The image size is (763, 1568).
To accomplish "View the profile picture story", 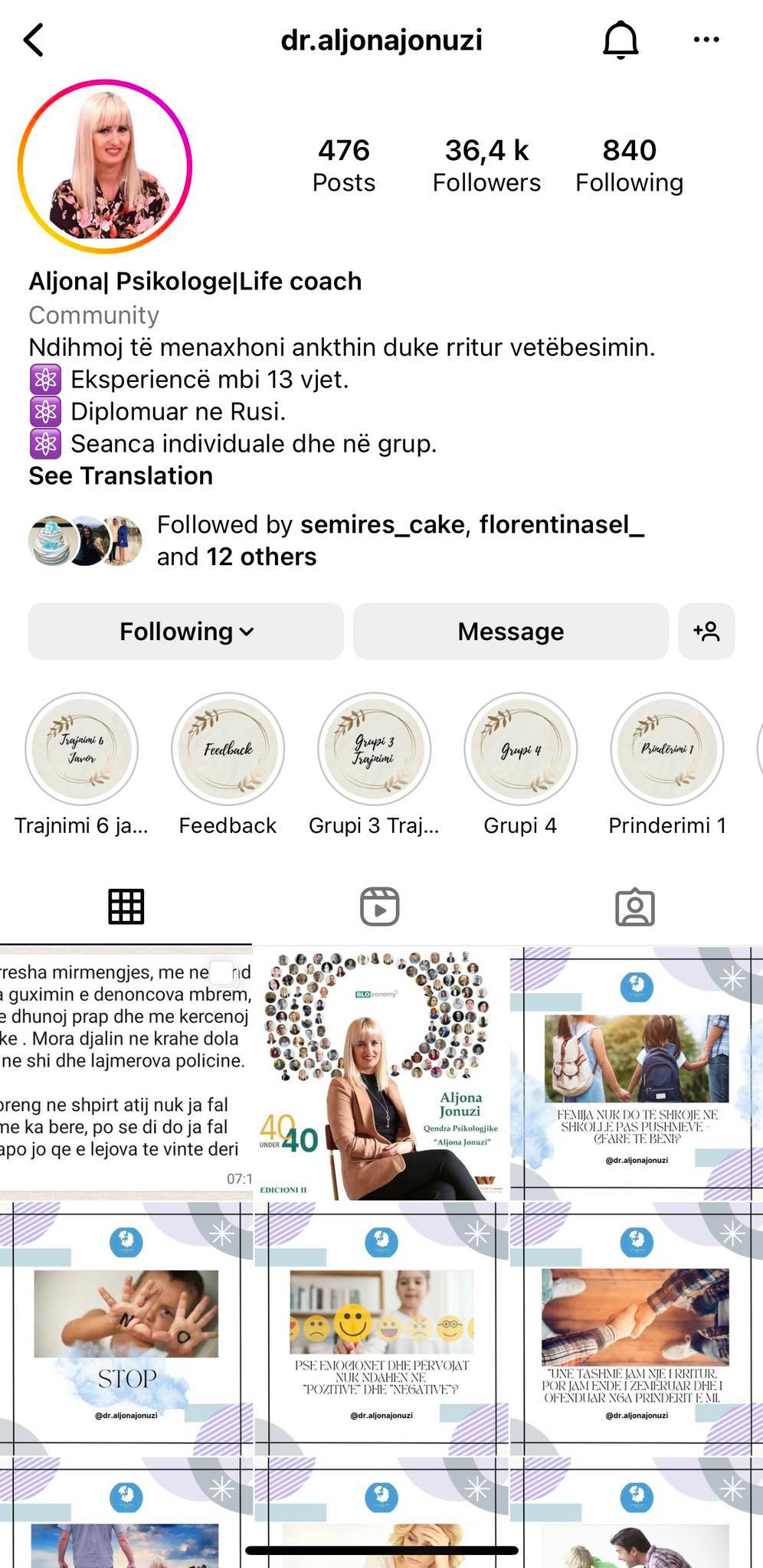I will coord(105,166).
